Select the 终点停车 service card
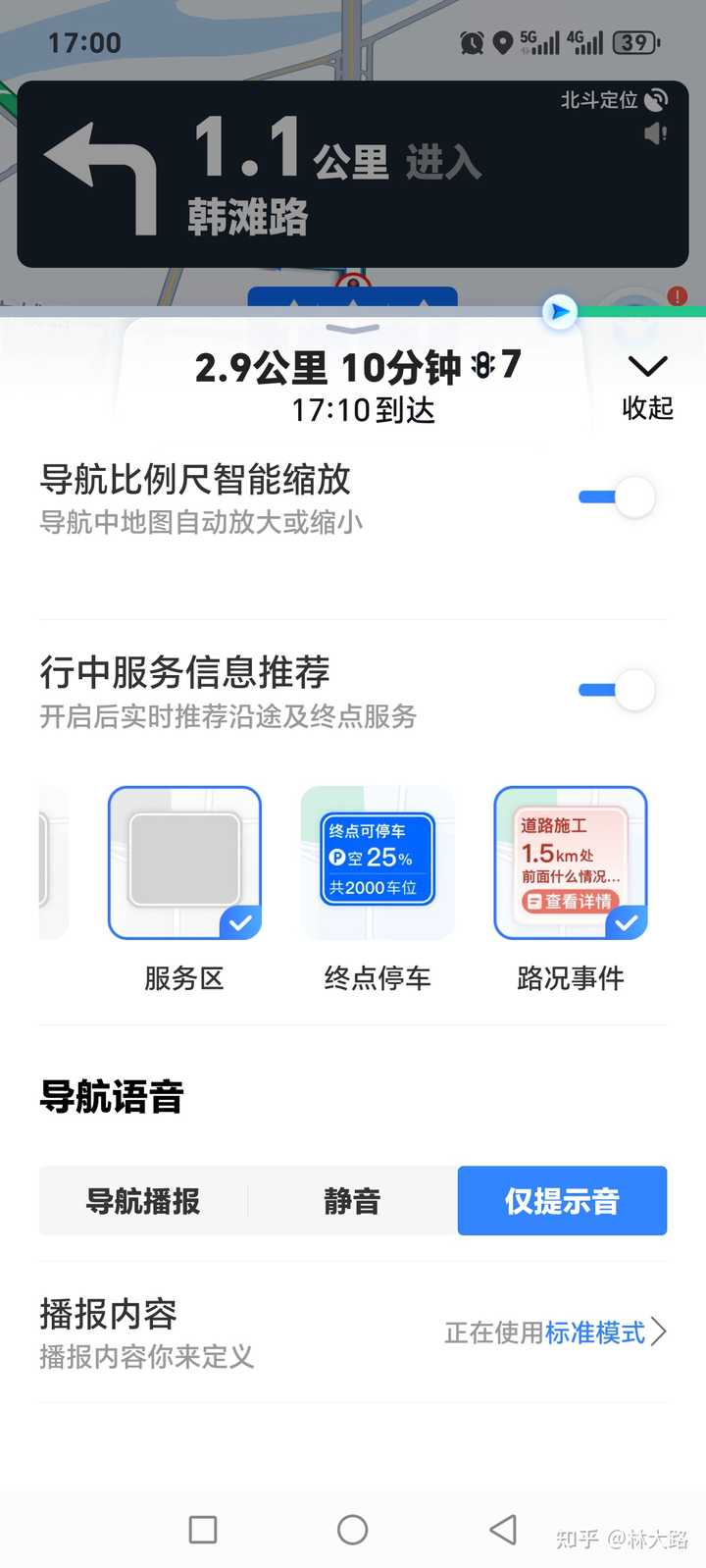This screenshot has width=706, height=1568. [x=378, y=862]
